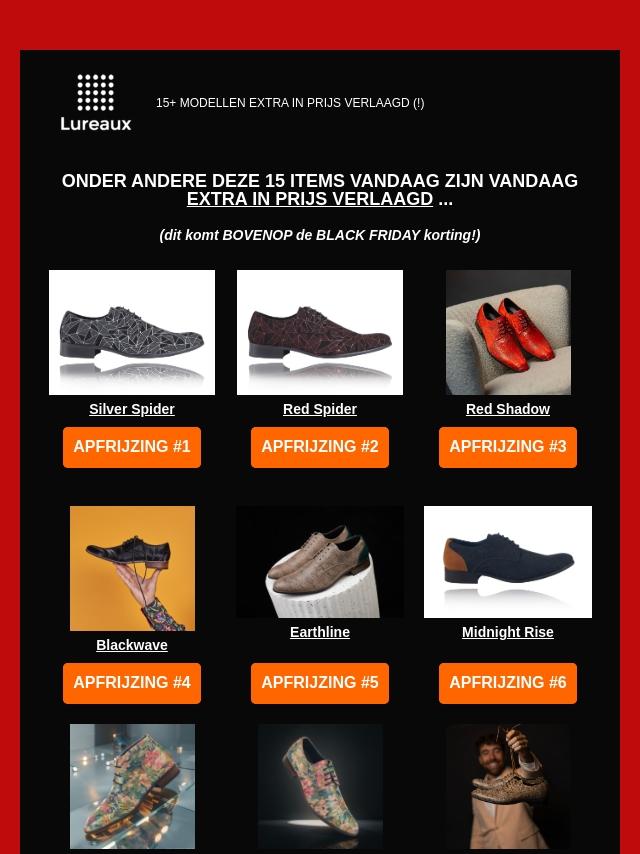Open the APFRIJZING #3 offer
Image resolution: width=640 pixels, height=854 pixels.
point(508,447)
